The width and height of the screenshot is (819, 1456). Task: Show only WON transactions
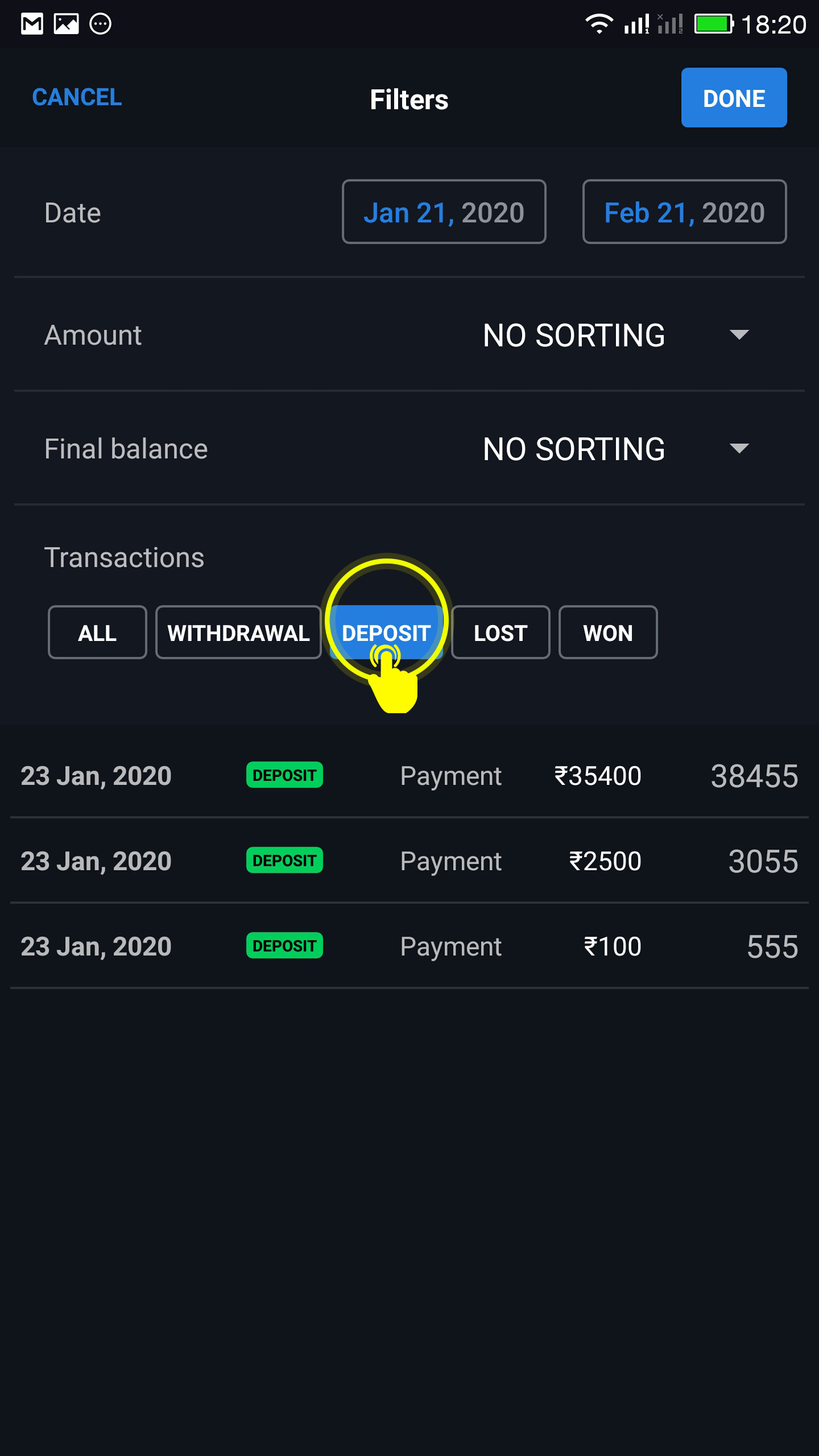pyautogui.click(x=608, y=632)
